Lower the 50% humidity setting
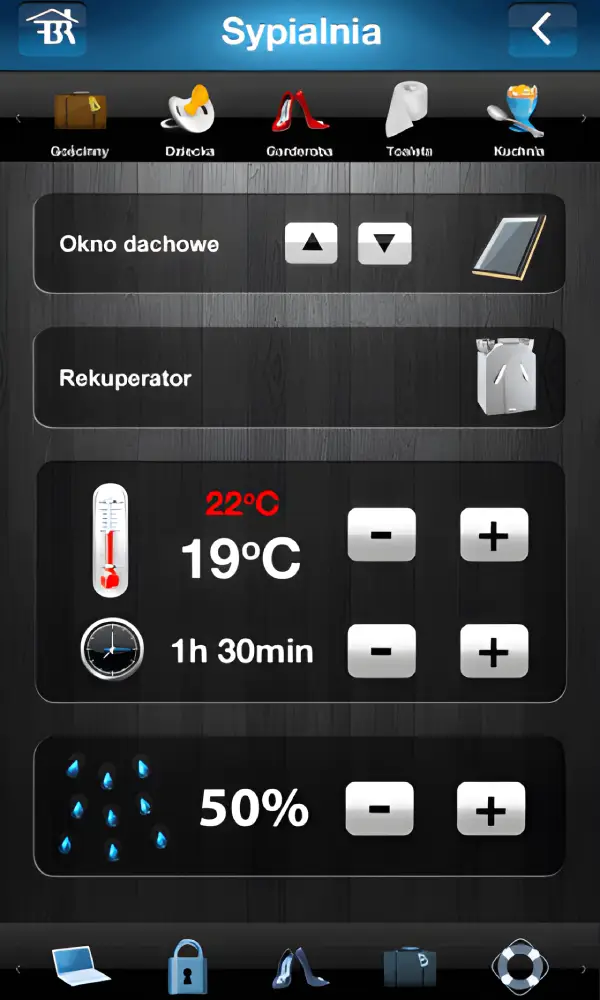Image resolution: width=600 pixels, height=1000 pixels. pyautogui.click(x=379, y=808)
